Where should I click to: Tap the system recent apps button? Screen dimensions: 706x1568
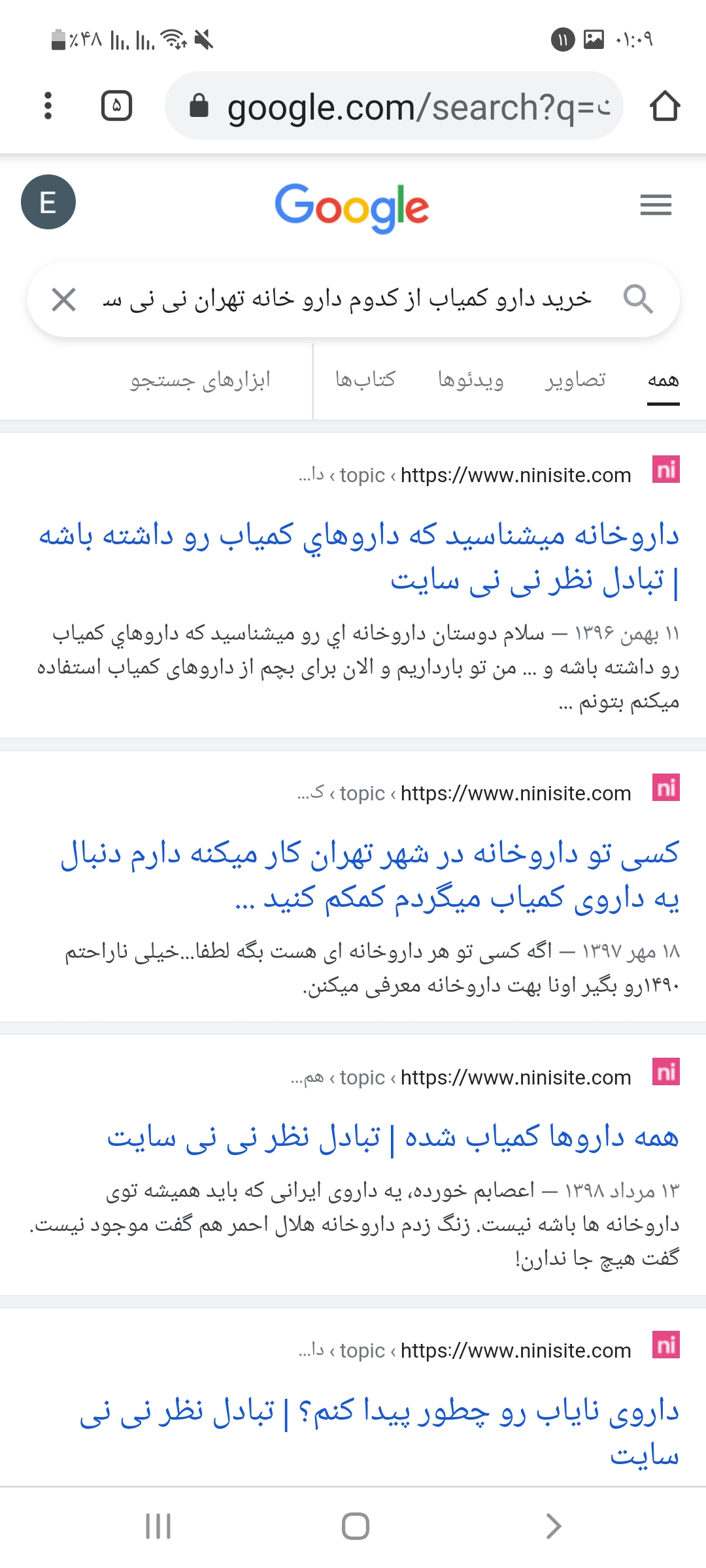(158, 1526)
